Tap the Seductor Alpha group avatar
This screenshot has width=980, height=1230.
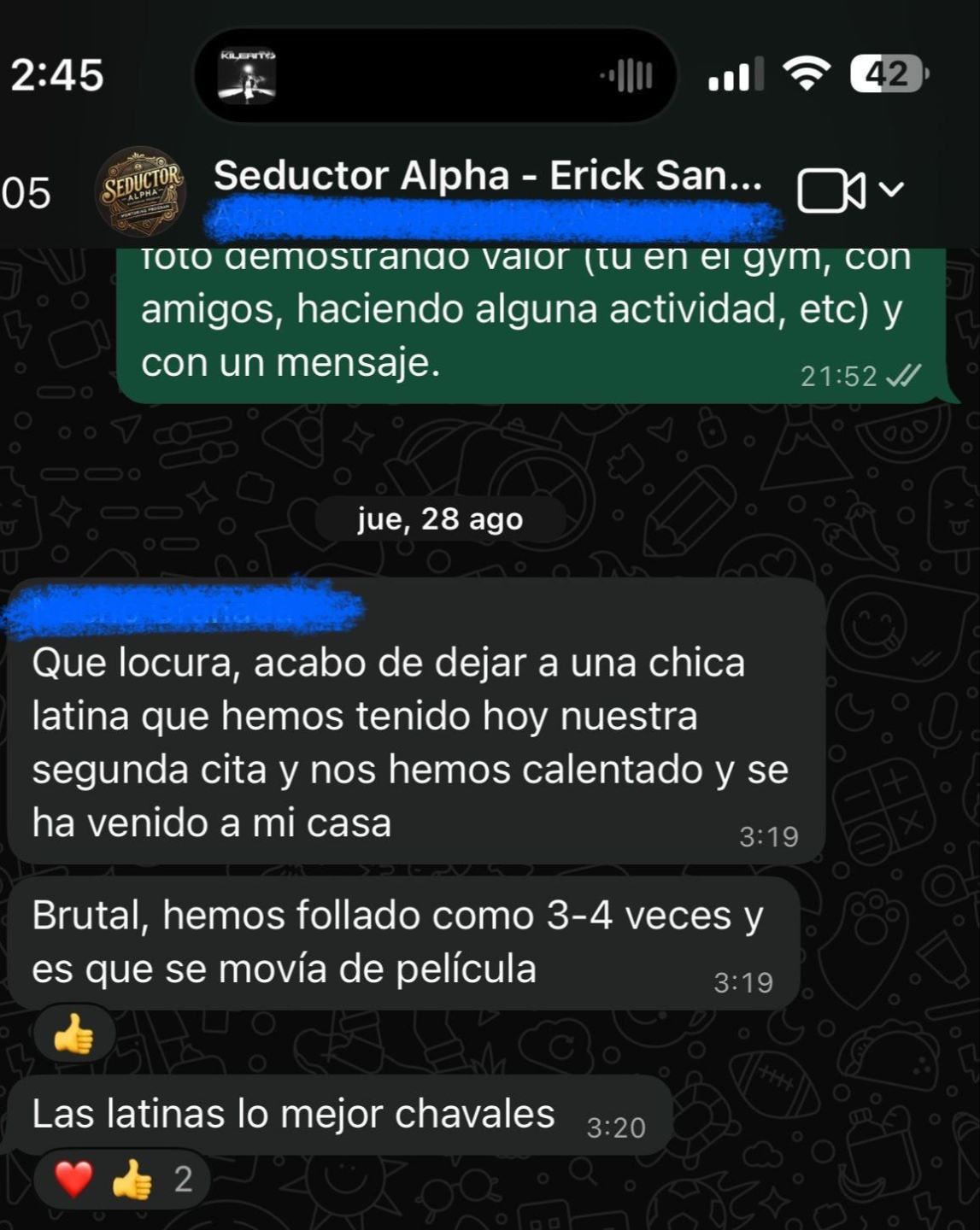140,190
